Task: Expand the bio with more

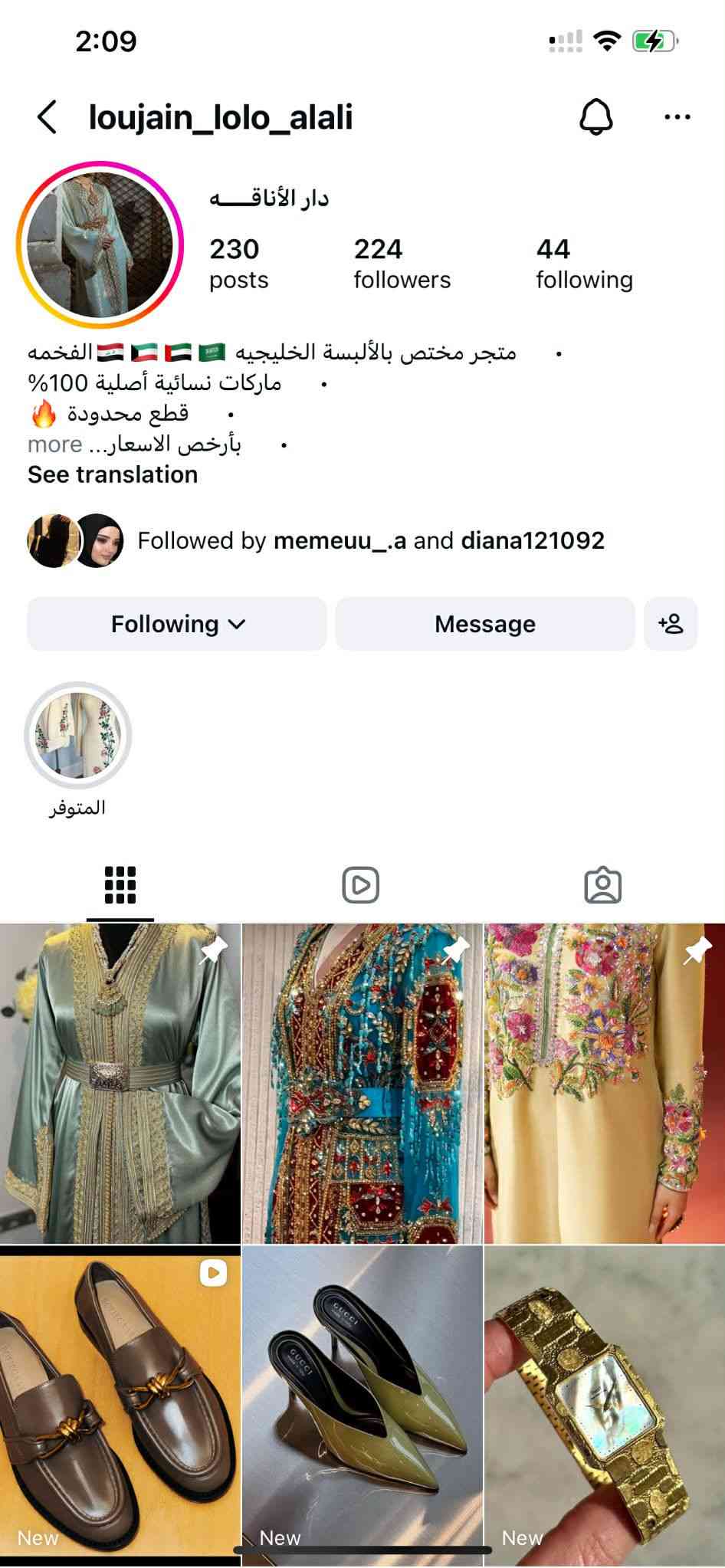Action: point(54,444)
